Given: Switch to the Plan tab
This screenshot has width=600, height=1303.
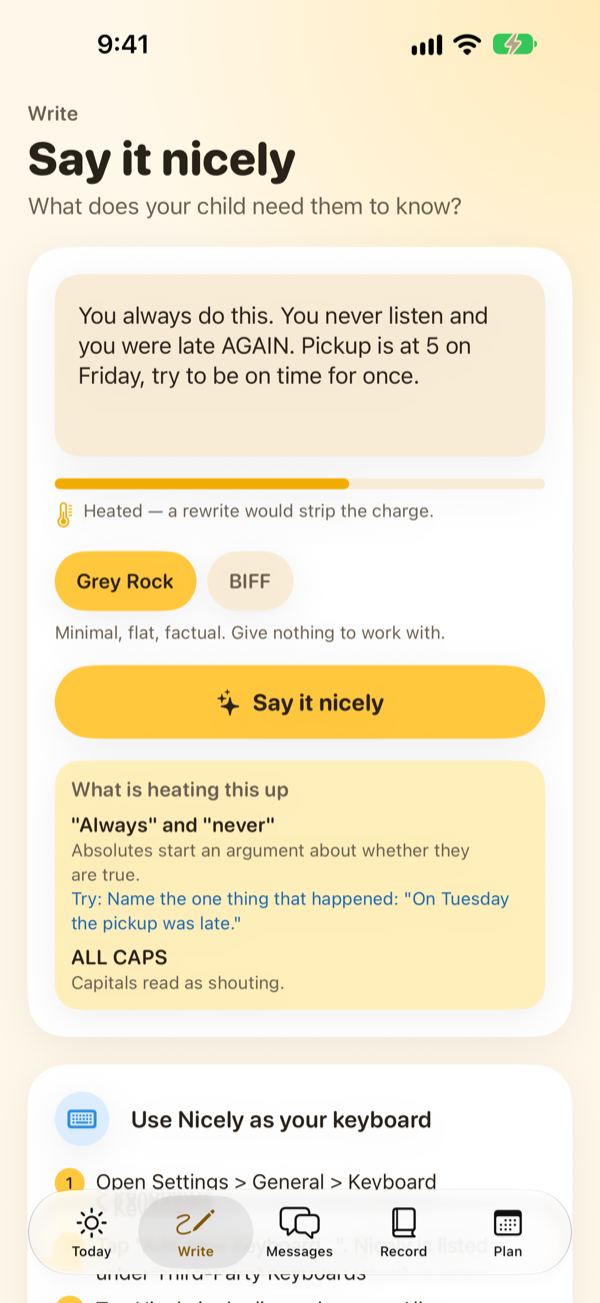Looking at the screenshot, I should click(508, 1233).
